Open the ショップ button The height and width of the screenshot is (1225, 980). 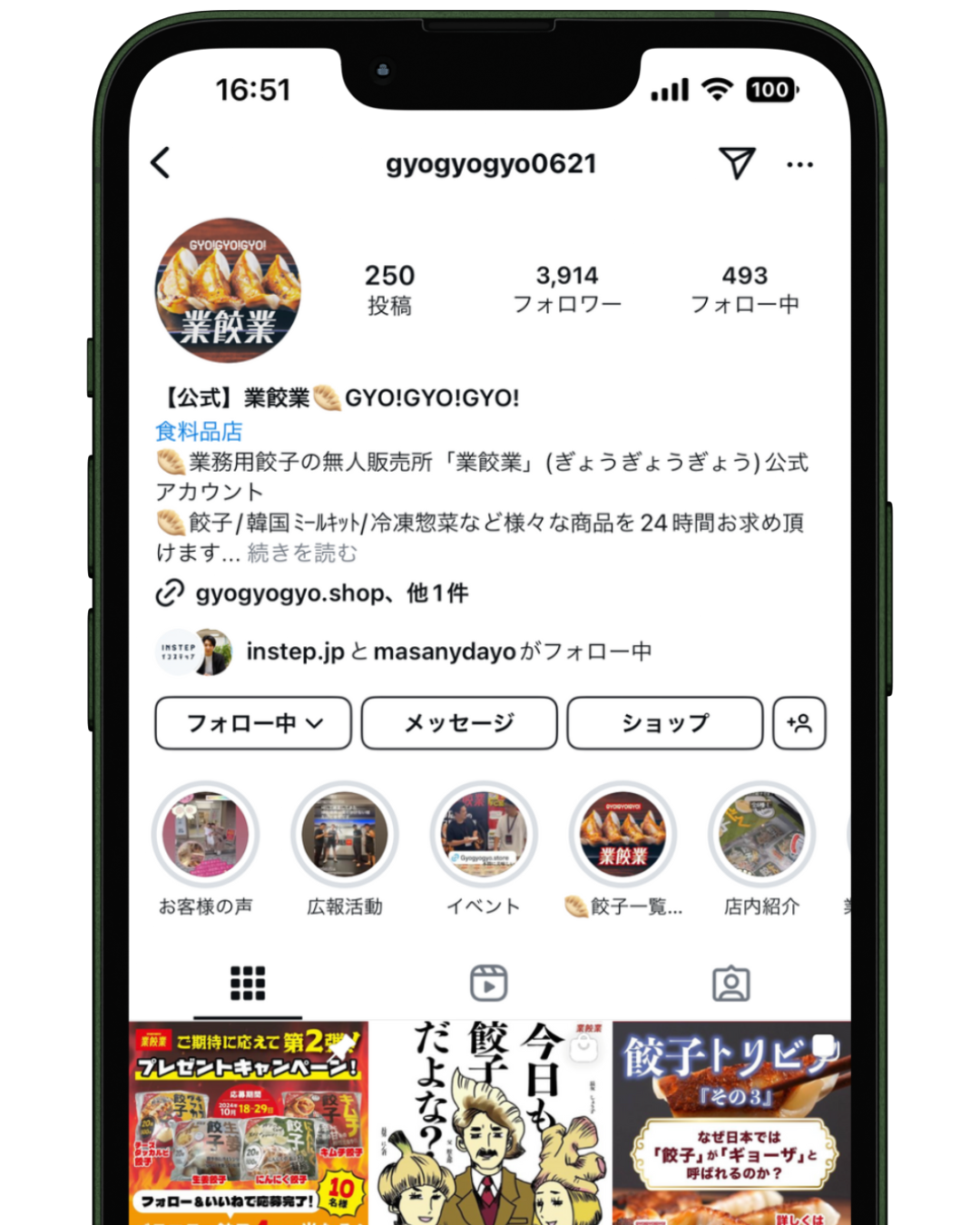665,723
